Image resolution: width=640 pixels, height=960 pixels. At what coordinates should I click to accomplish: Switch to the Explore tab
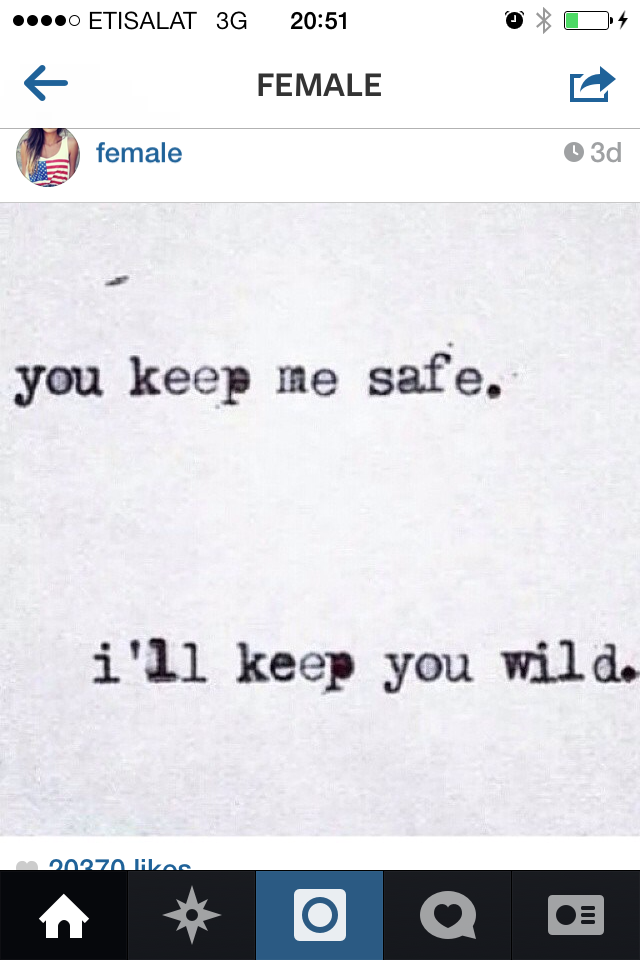(192, 915)
